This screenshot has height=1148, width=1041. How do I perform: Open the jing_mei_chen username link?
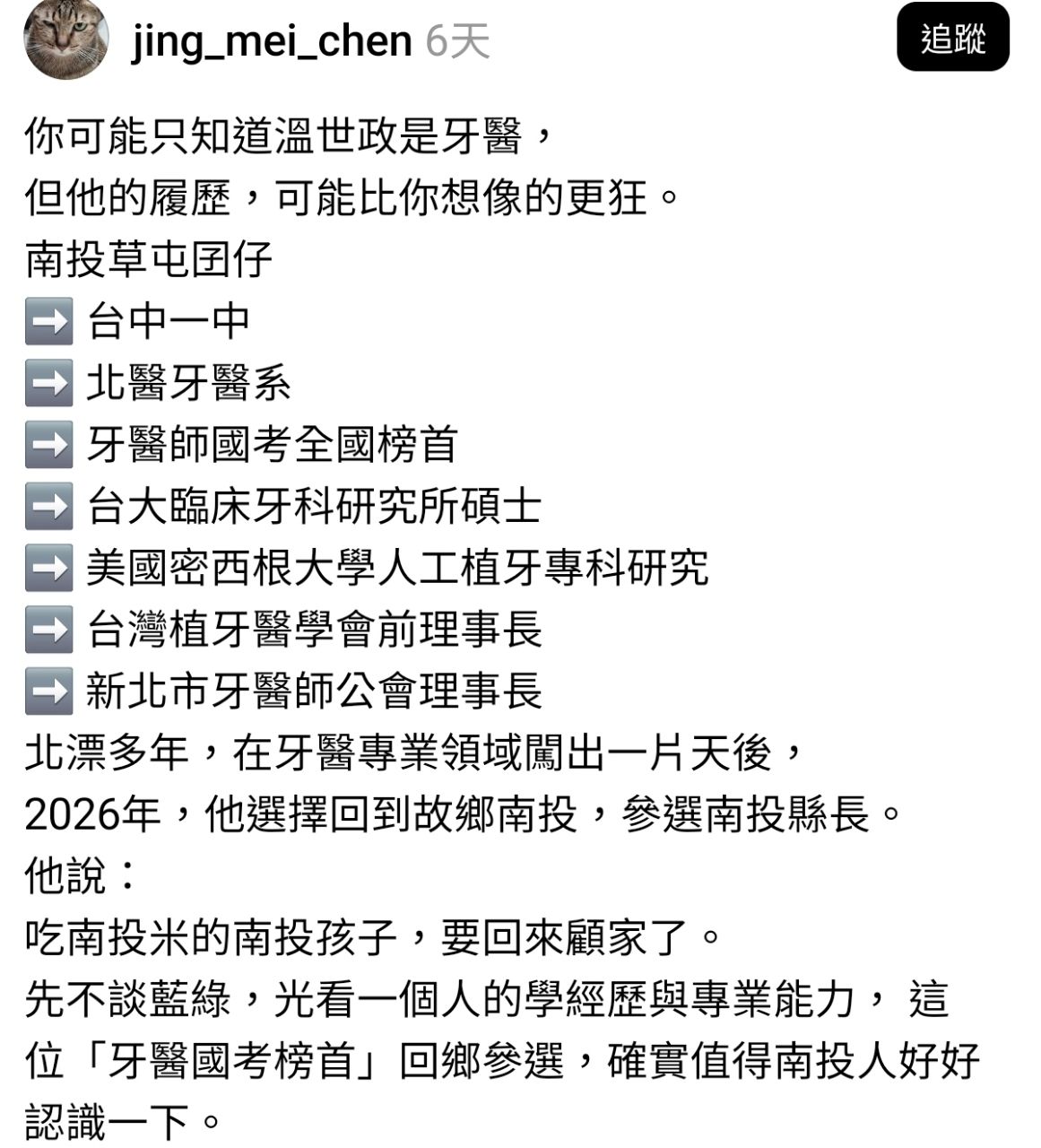click(x=272, y=41)
